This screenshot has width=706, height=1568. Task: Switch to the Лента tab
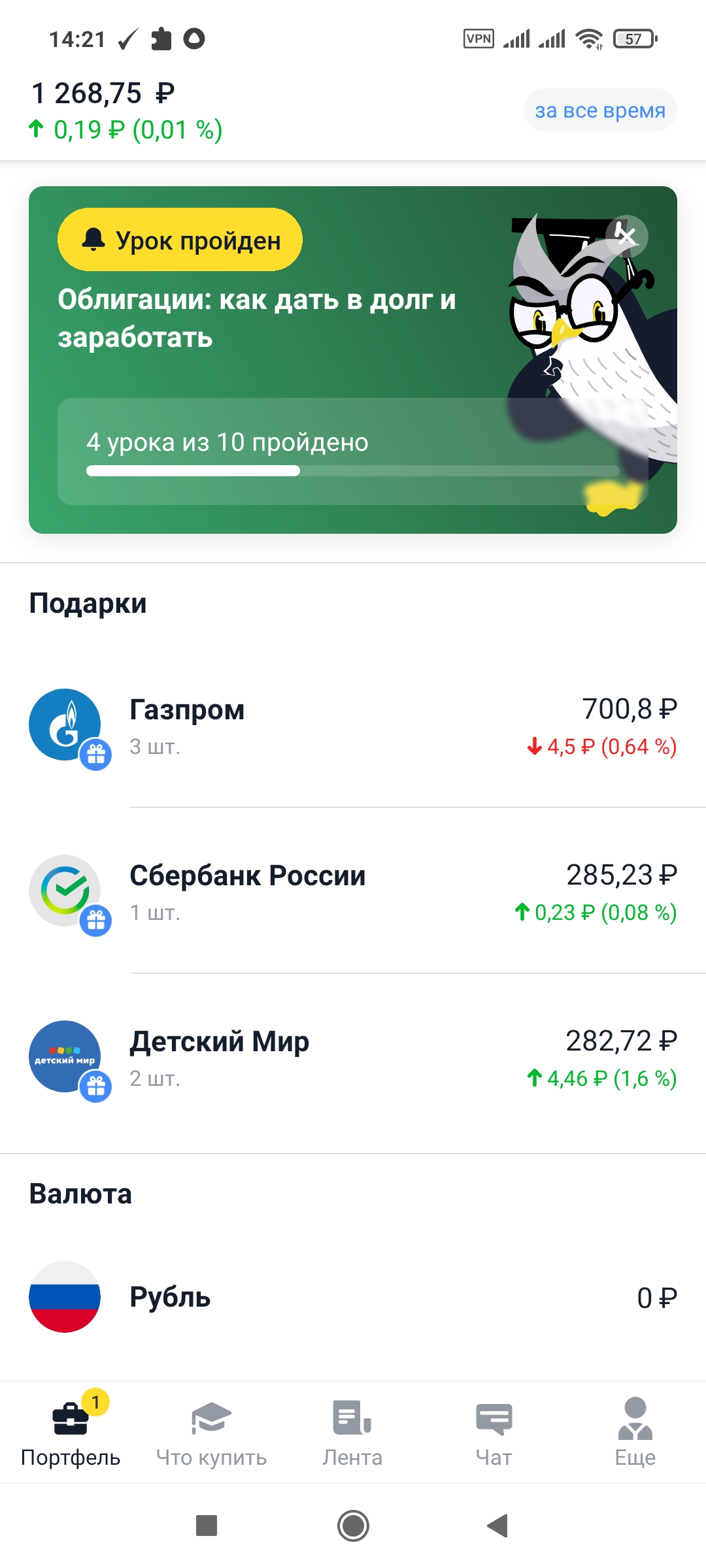click(352, 1432)
